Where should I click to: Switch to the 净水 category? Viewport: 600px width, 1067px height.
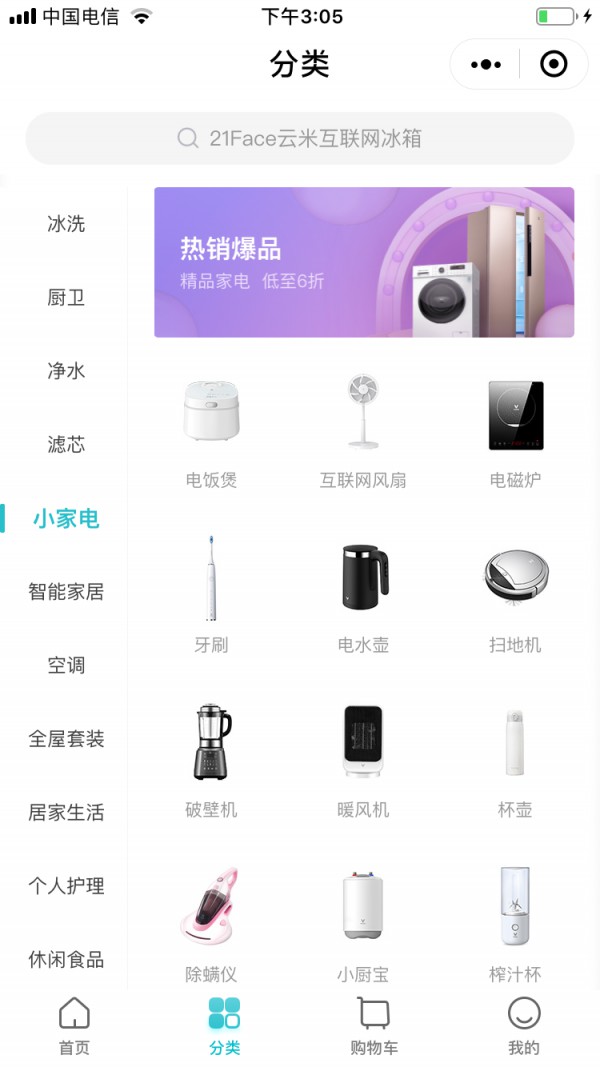tap(66, 371)
